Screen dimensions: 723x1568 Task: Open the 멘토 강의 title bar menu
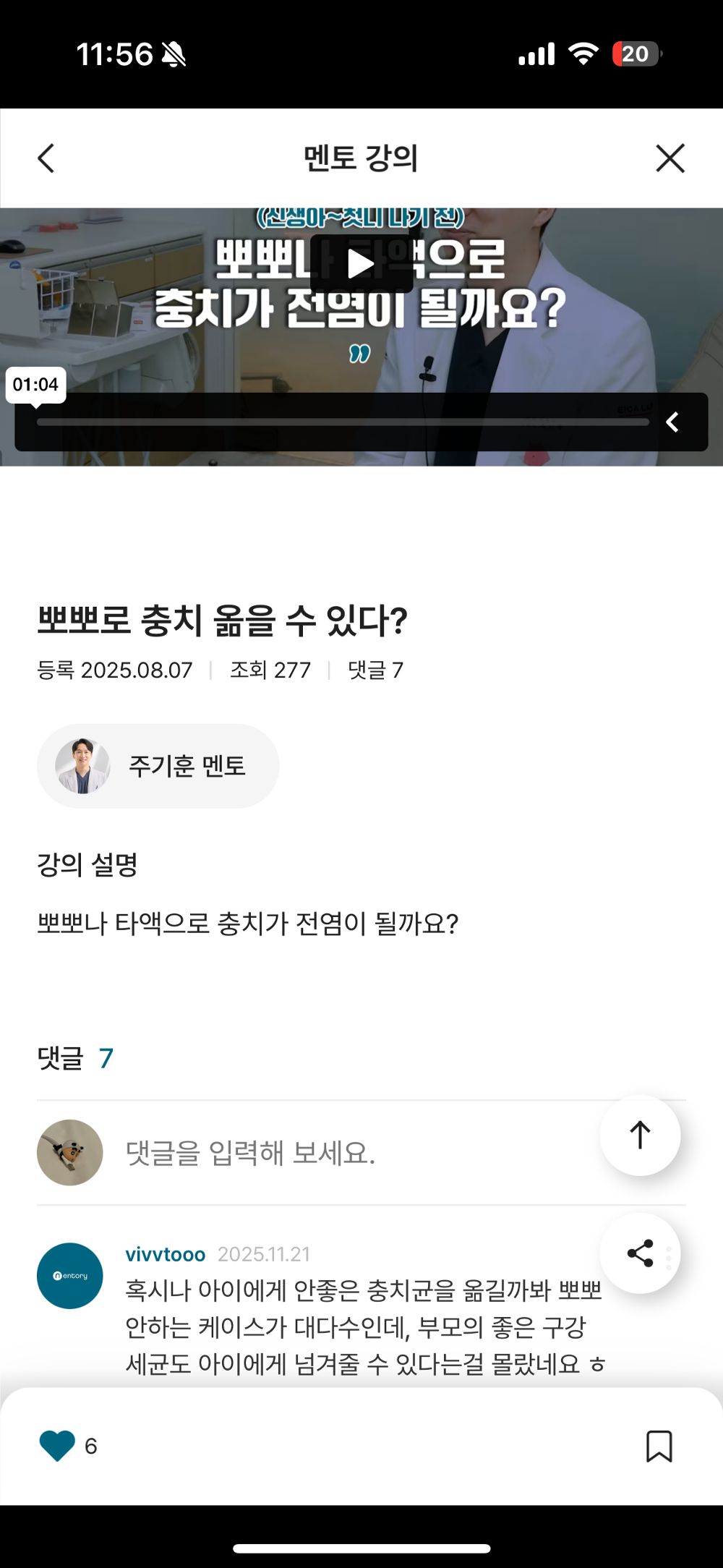pyautogui.click(x=361, y=158)
